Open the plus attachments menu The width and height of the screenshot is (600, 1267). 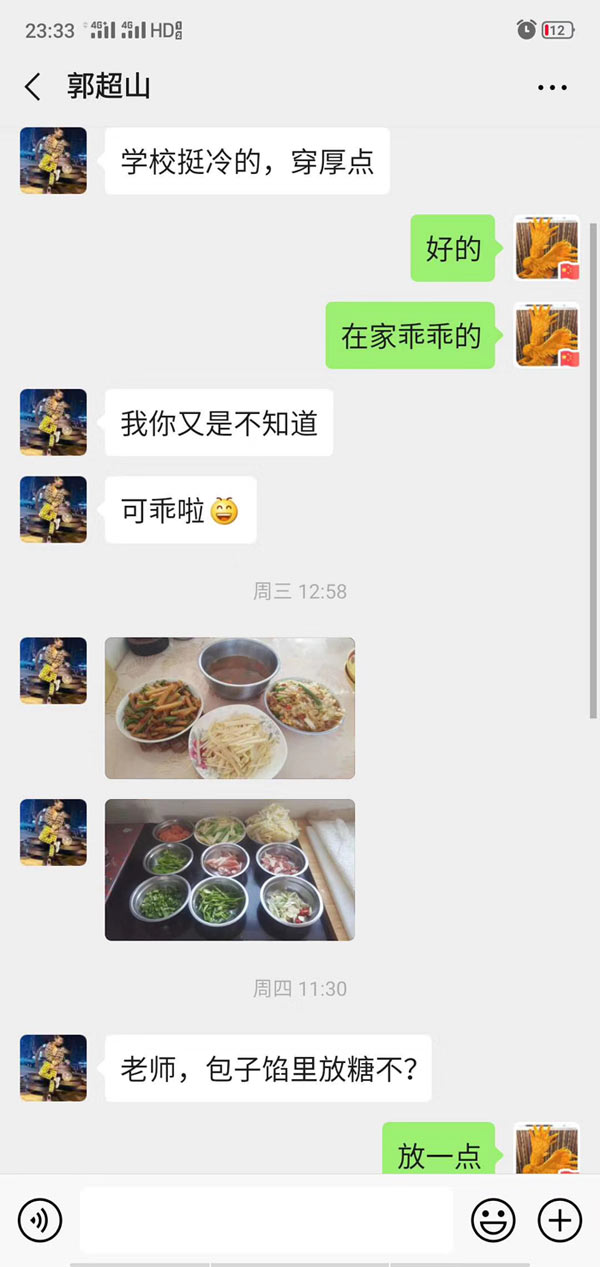tap(560, 1220)
